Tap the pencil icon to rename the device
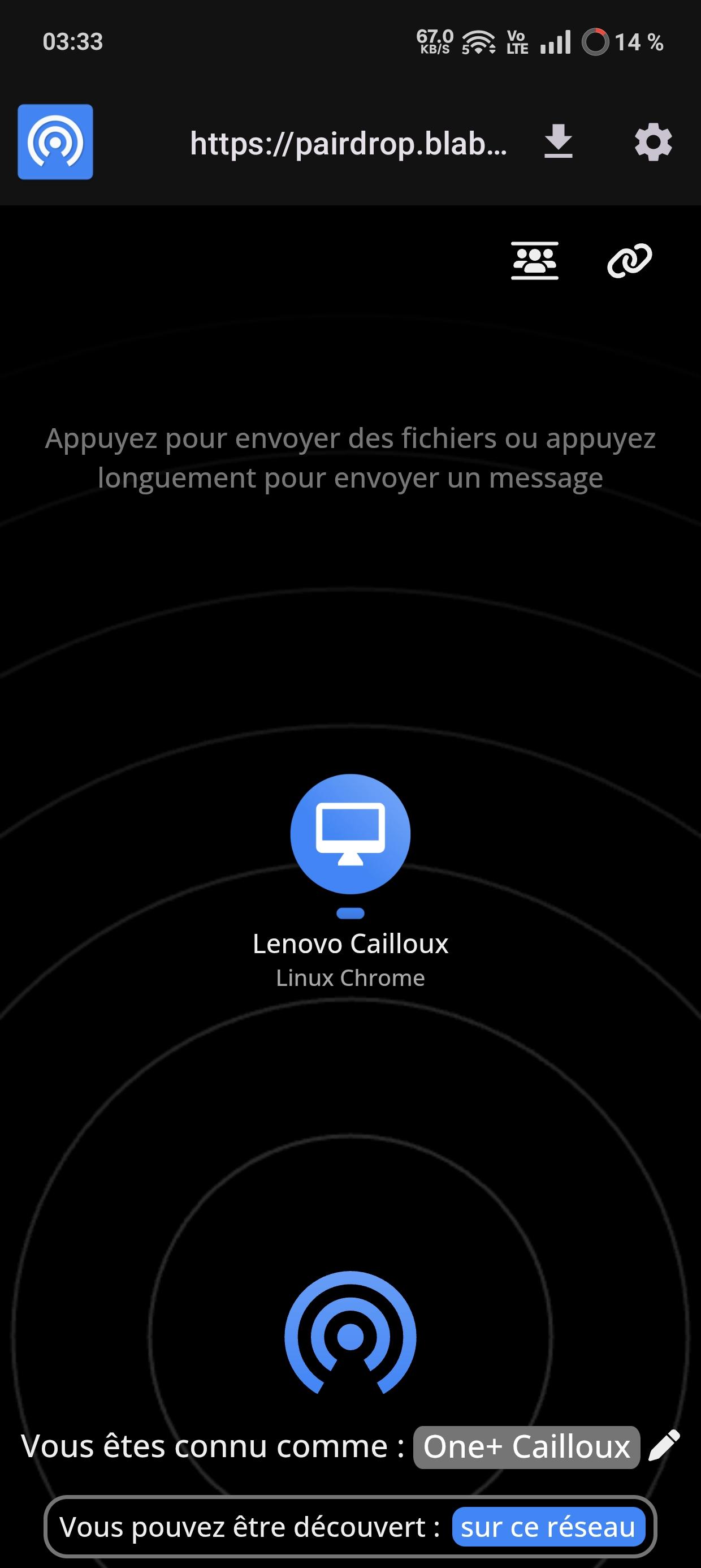This screenshot has width=701, height=1568. pos(664,1446)
